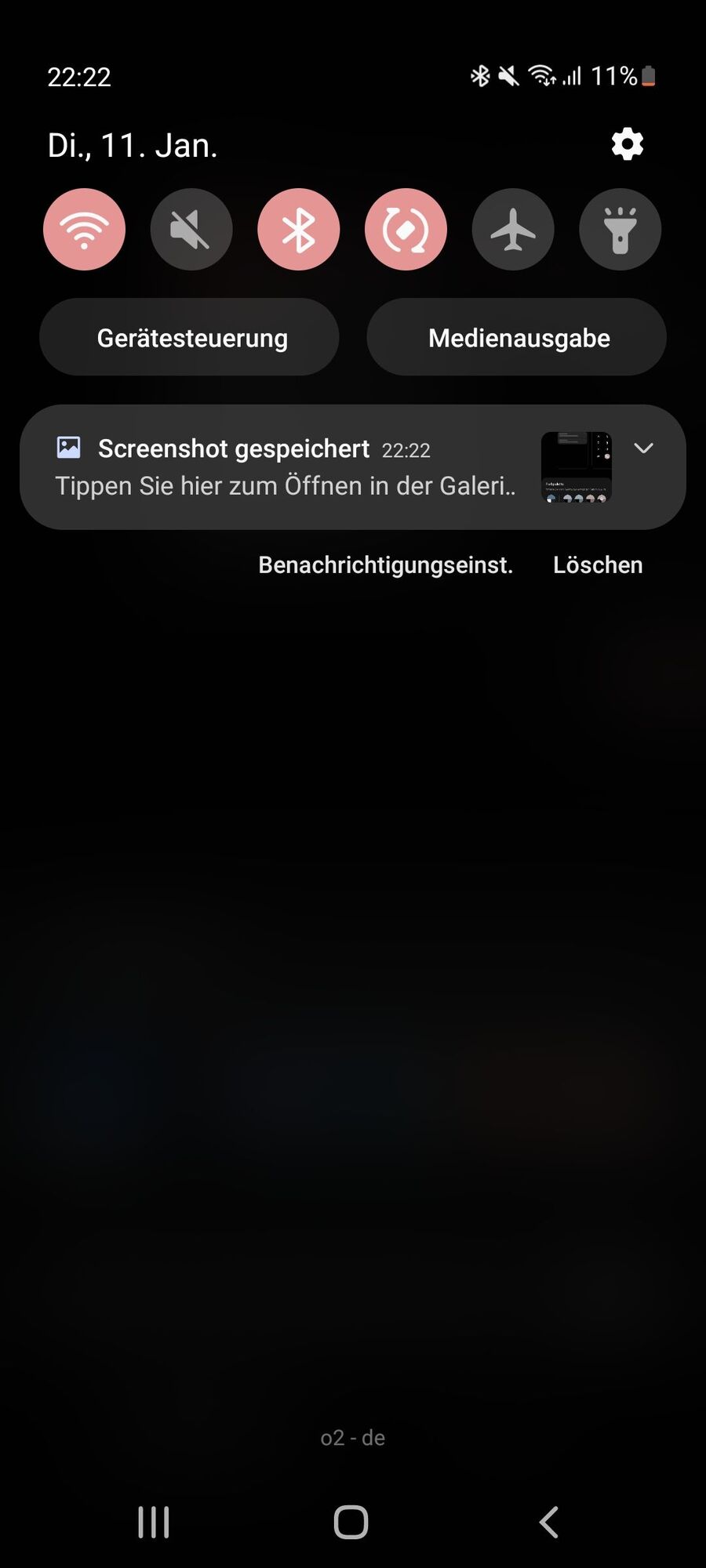Close the panel with the back button
Screen dimensions: 706x1568
click(549, 1523)
